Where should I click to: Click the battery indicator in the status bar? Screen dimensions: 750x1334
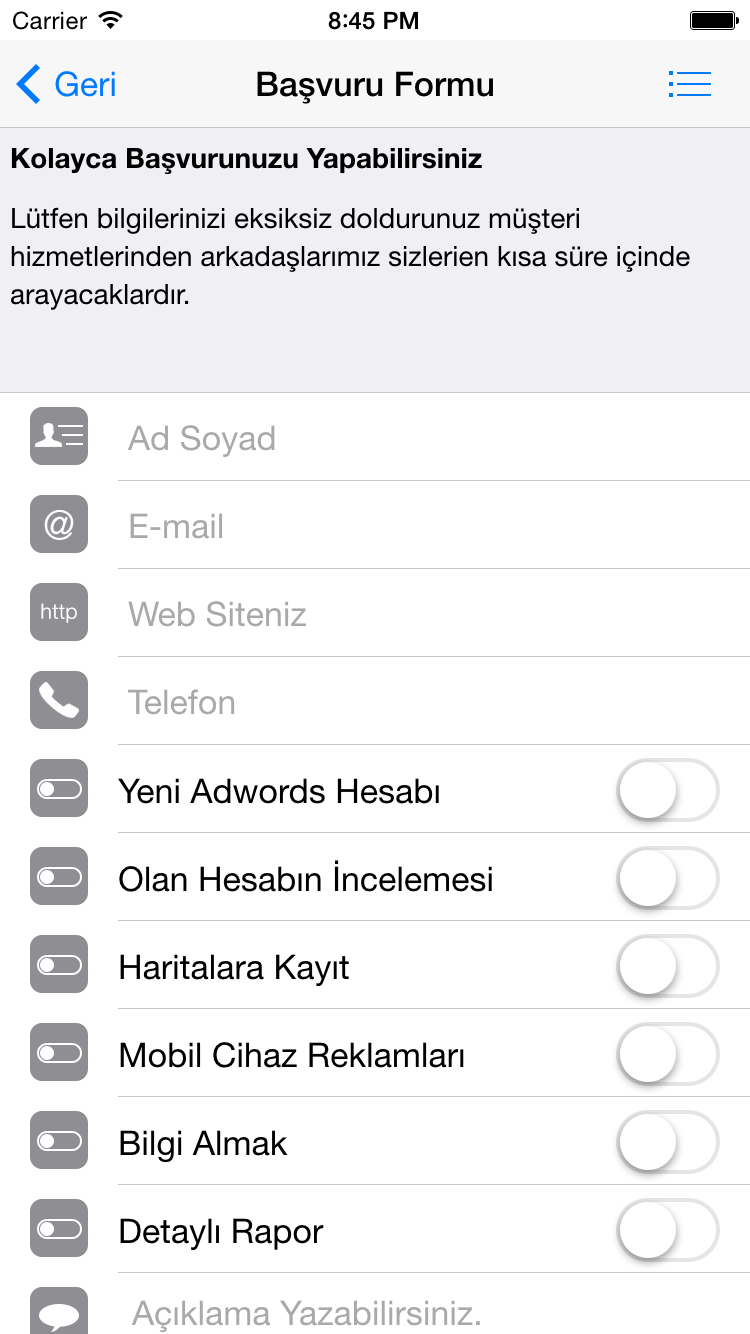(713, 18)
